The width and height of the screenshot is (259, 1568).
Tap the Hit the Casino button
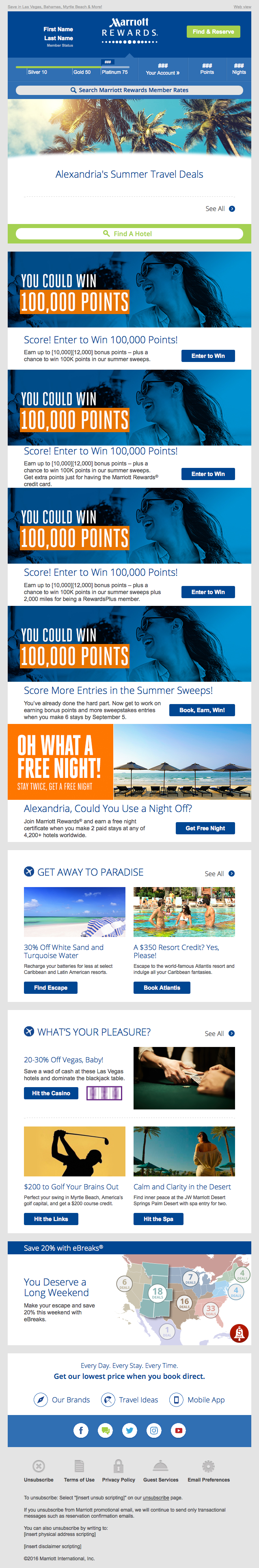(x=51, y=1093)
